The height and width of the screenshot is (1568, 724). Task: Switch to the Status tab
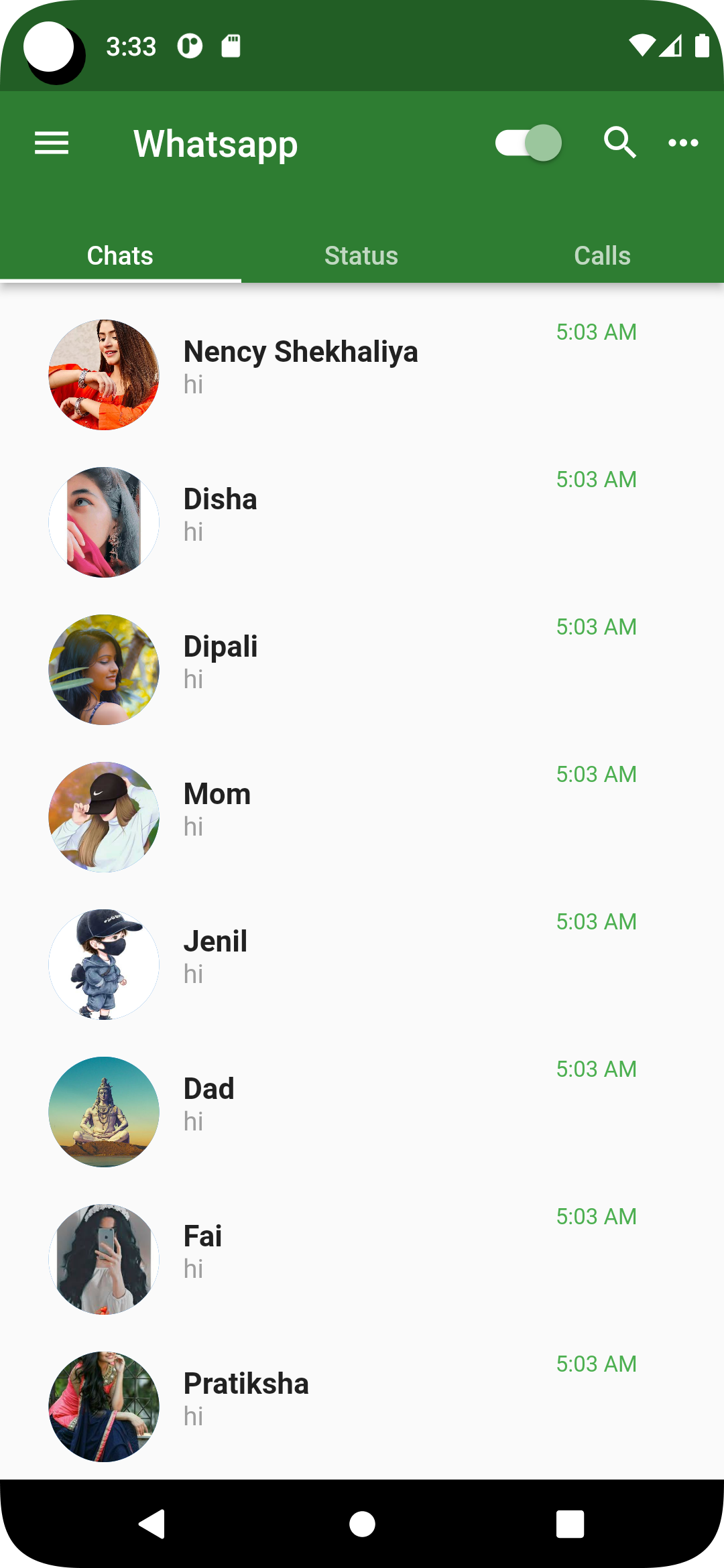point(361,255)
